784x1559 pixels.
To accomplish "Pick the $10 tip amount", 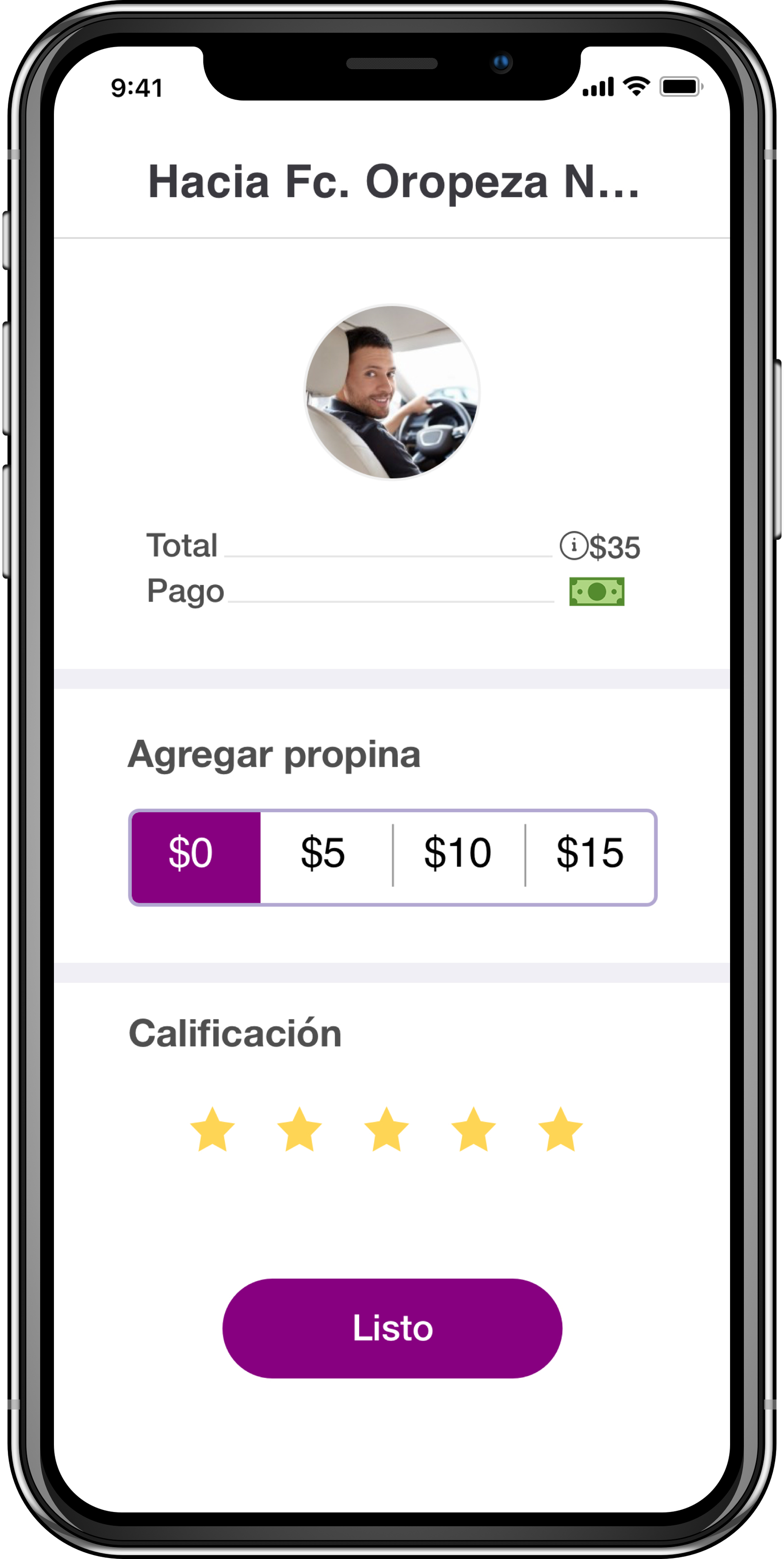I will (x=457, y=854).
